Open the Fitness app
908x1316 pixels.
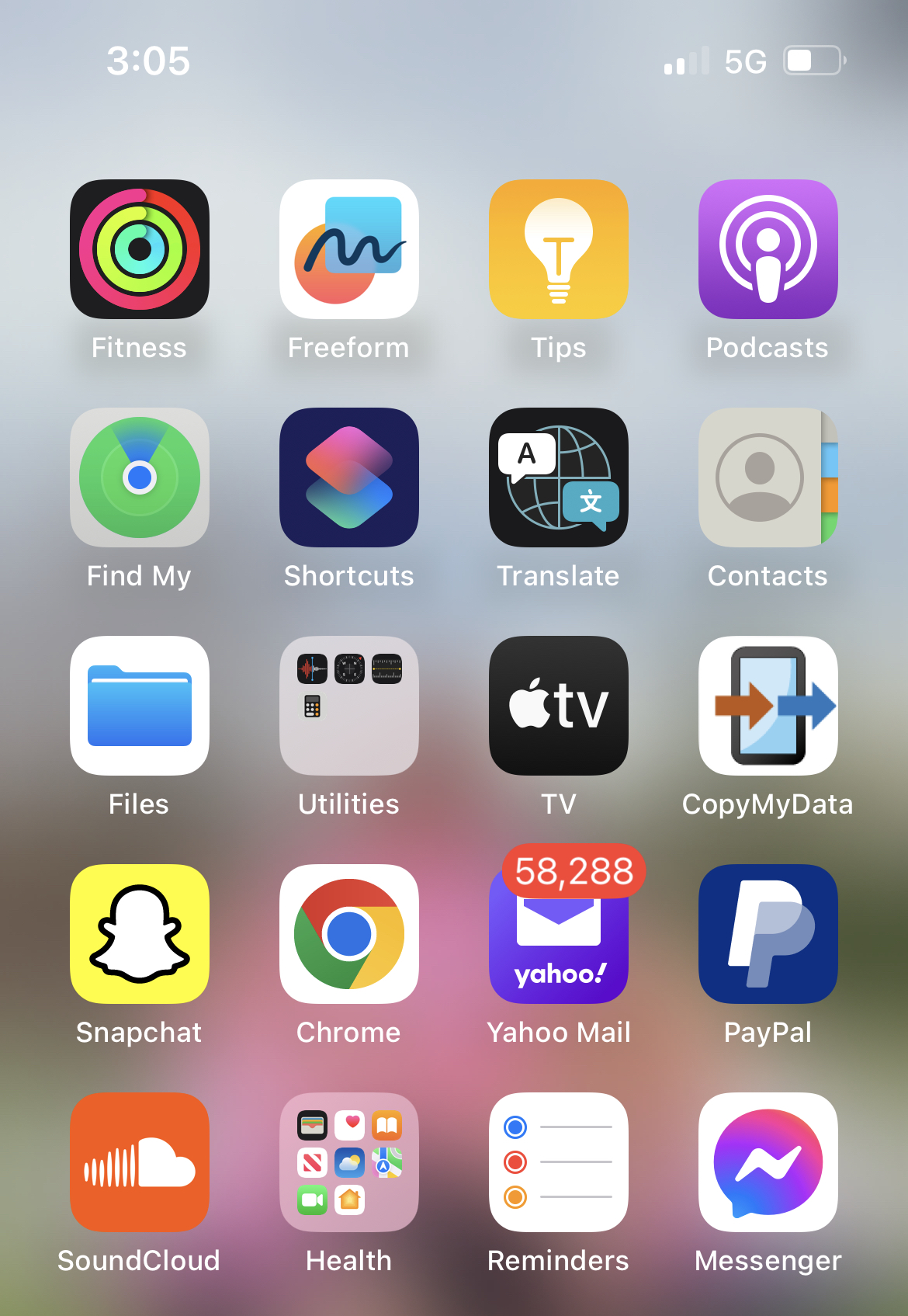140,249
